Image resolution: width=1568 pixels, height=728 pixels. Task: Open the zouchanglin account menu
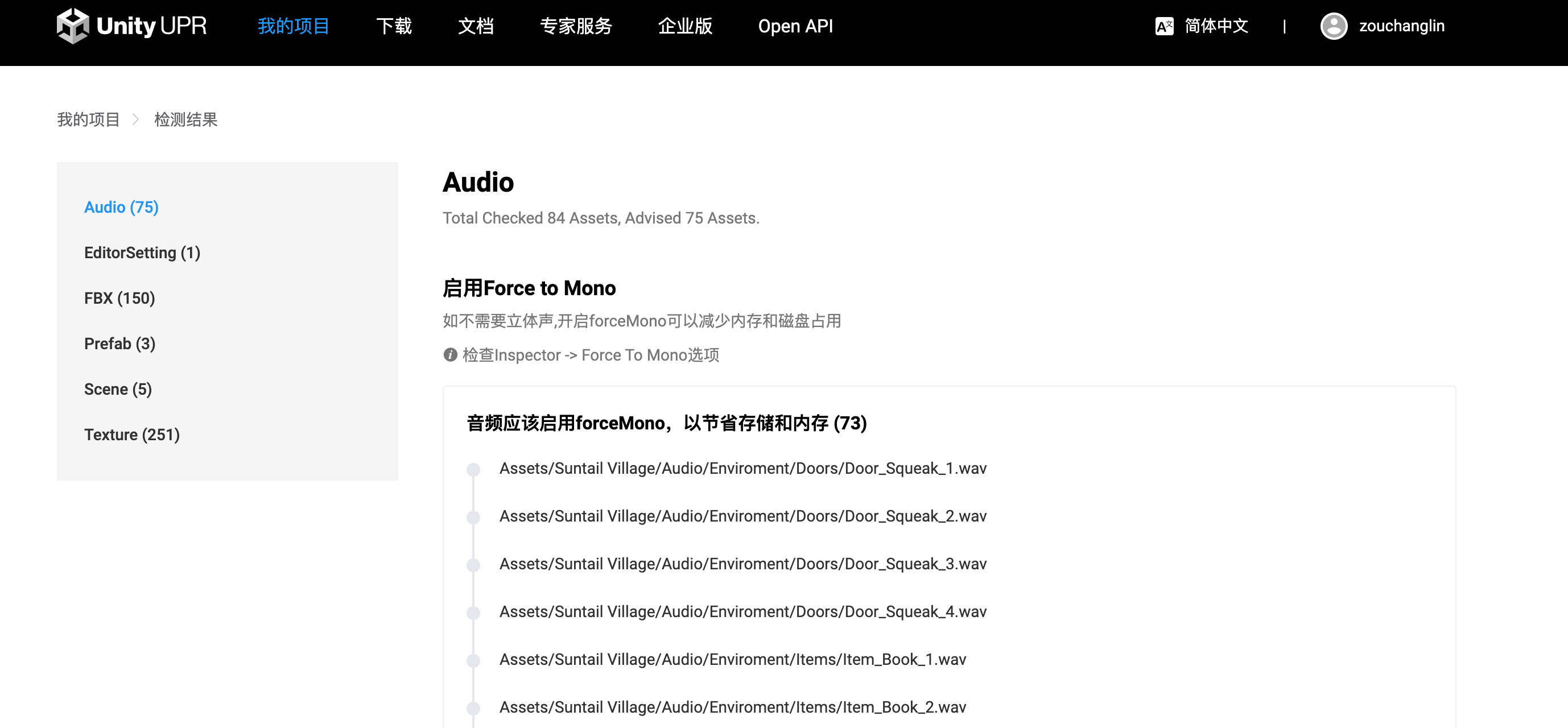point(1383,26)
